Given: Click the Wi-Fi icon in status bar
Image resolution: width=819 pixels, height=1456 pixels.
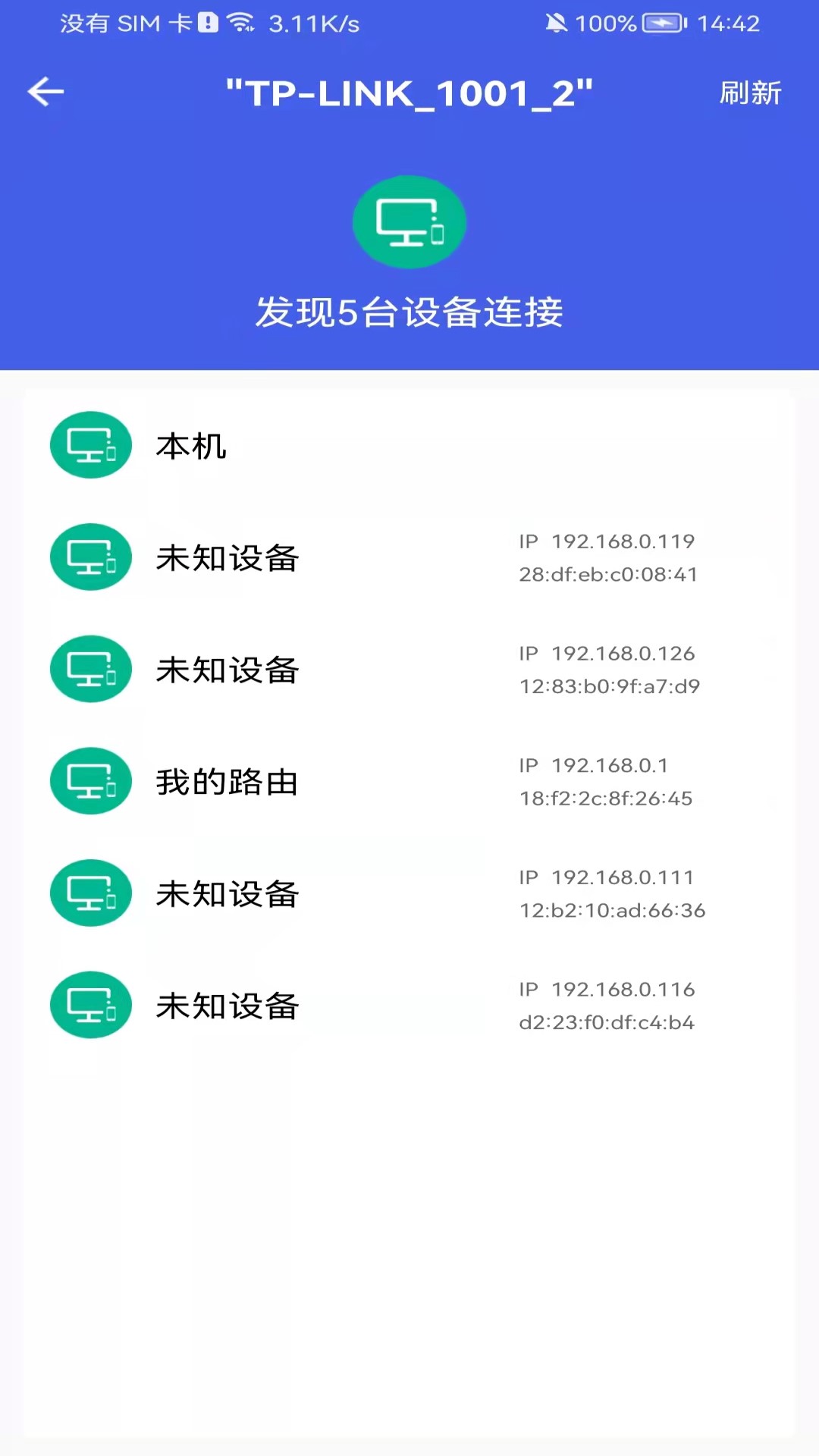Looking at the screenshot, I should click(241, 22).
